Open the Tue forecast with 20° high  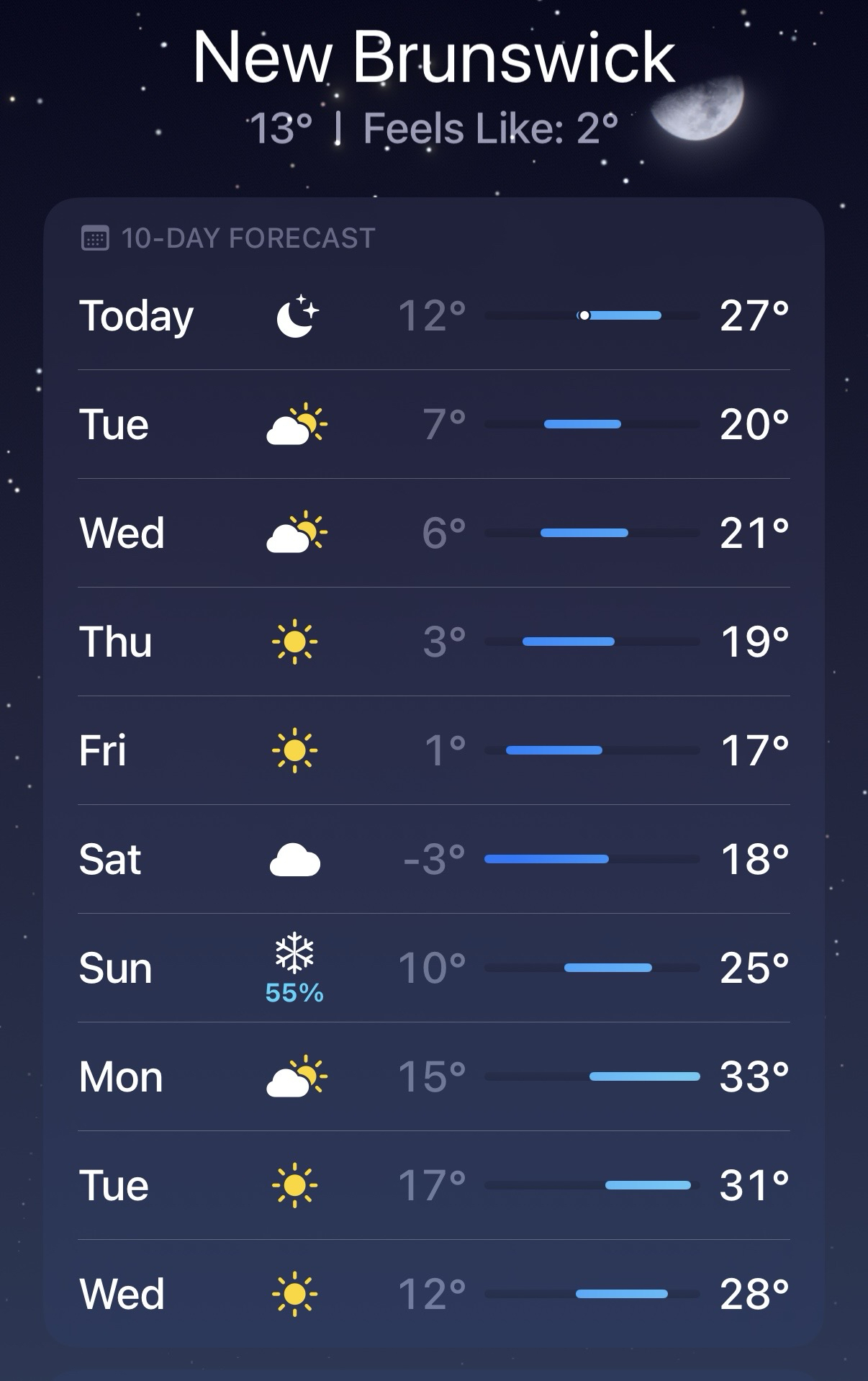pyautogui.click(x=433, y=424)
